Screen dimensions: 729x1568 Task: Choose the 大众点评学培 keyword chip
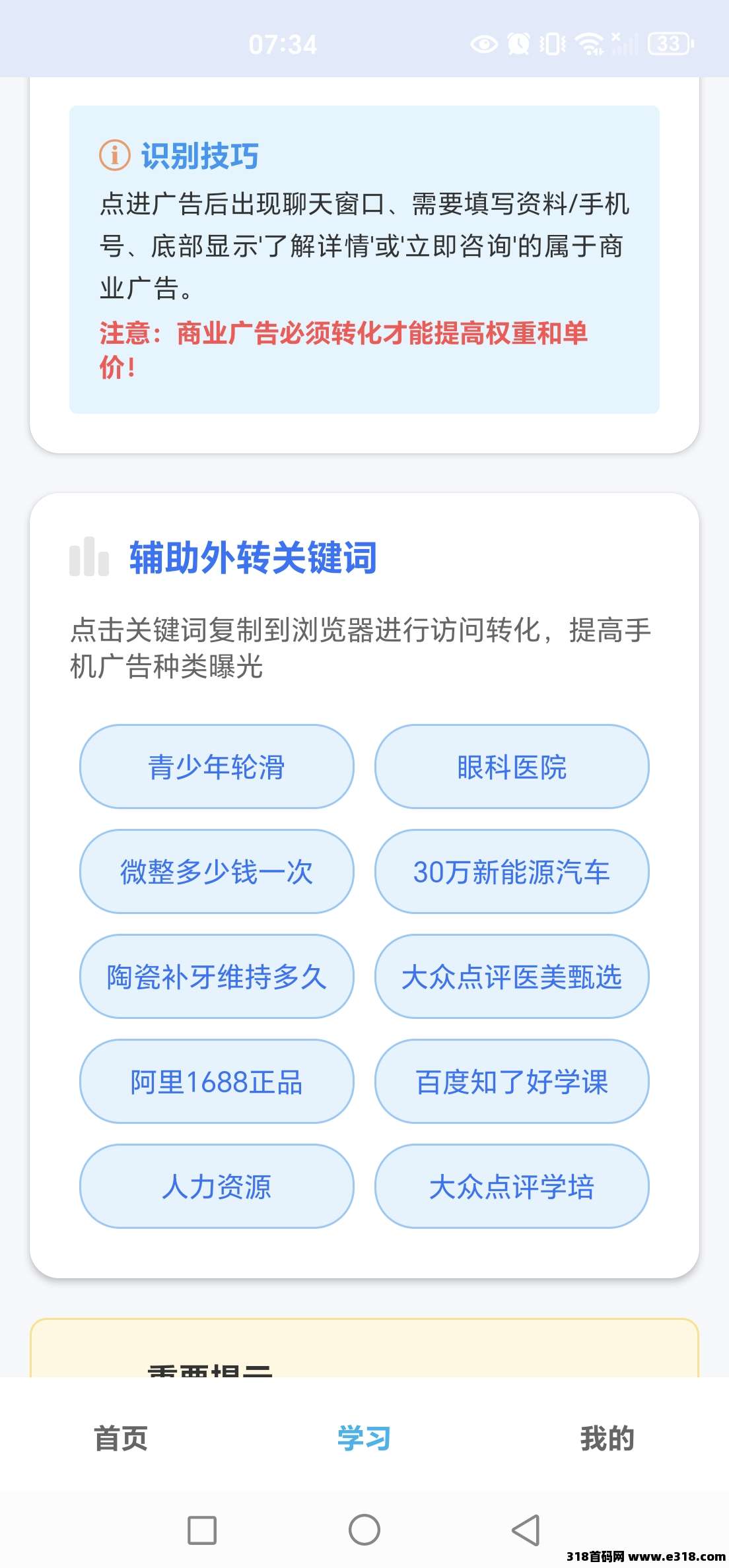coord(512,1187)
